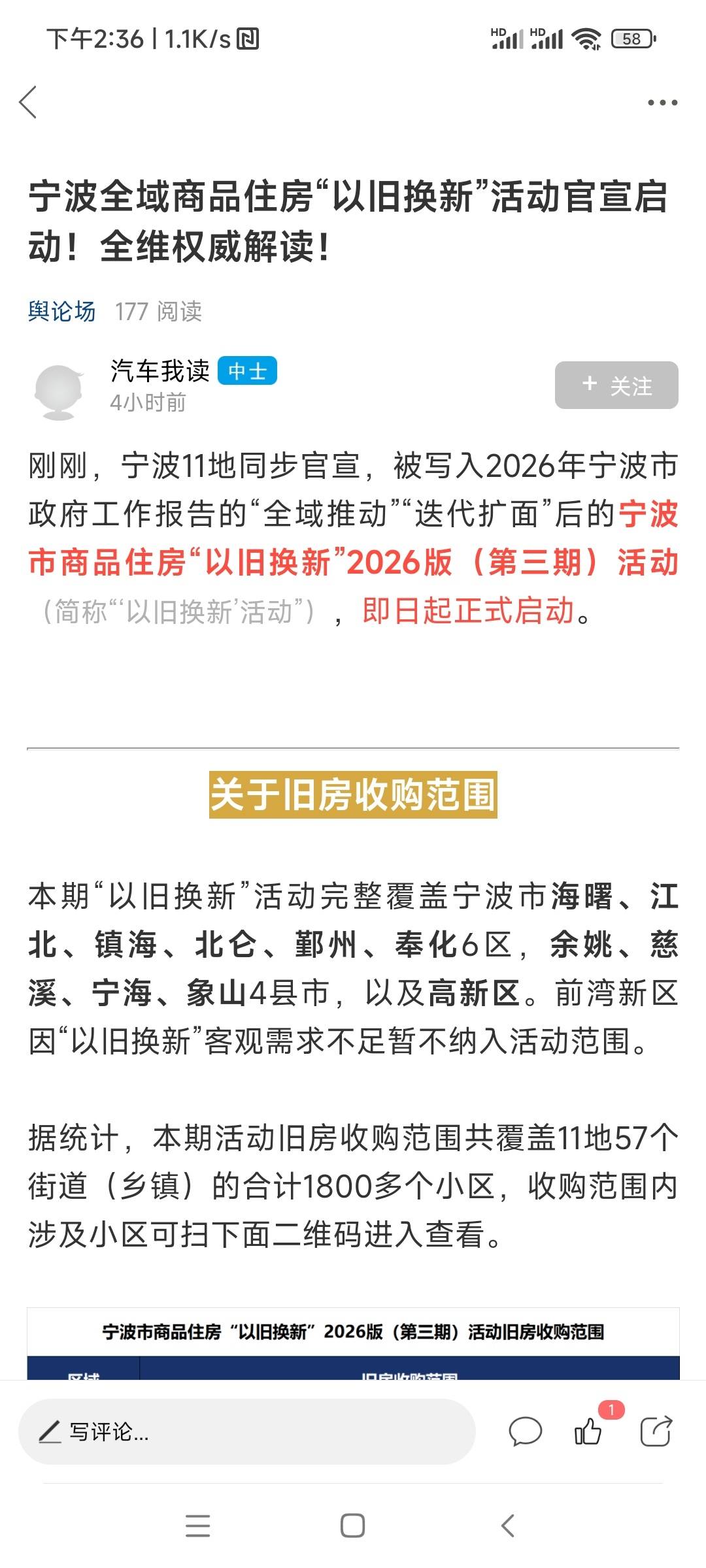Share this article
Screen dimensions: 706x1568
[x=656, y=1432]
